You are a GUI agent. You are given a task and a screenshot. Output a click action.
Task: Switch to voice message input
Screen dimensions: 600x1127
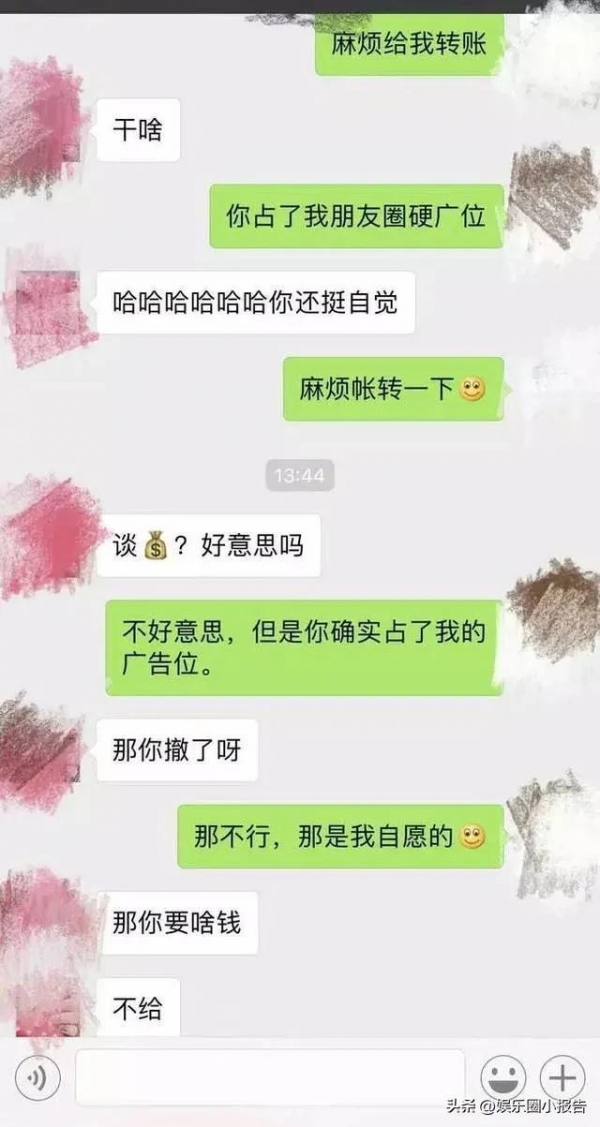pos(38,1077)
